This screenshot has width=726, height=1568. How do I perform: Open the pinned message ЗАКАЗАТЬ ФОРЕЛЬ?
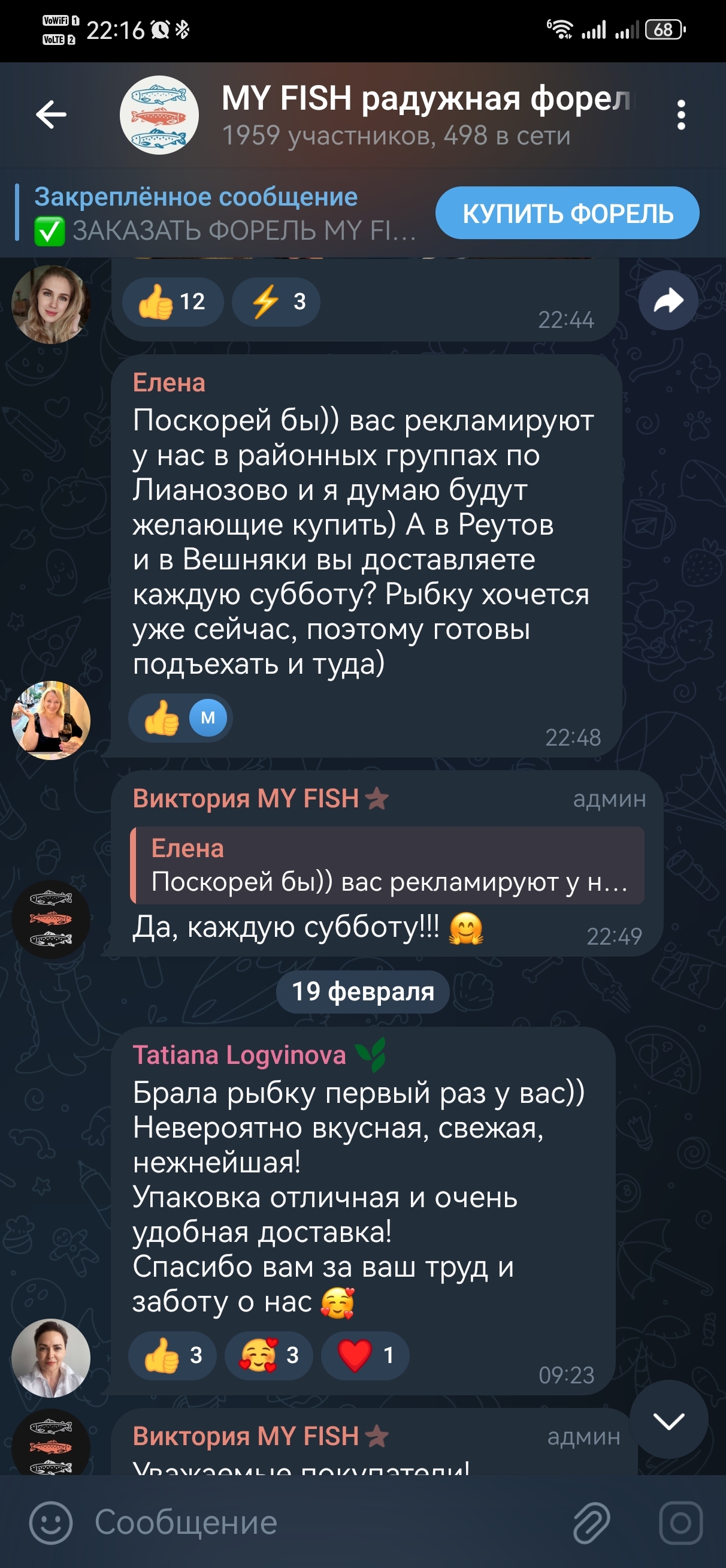225,213
